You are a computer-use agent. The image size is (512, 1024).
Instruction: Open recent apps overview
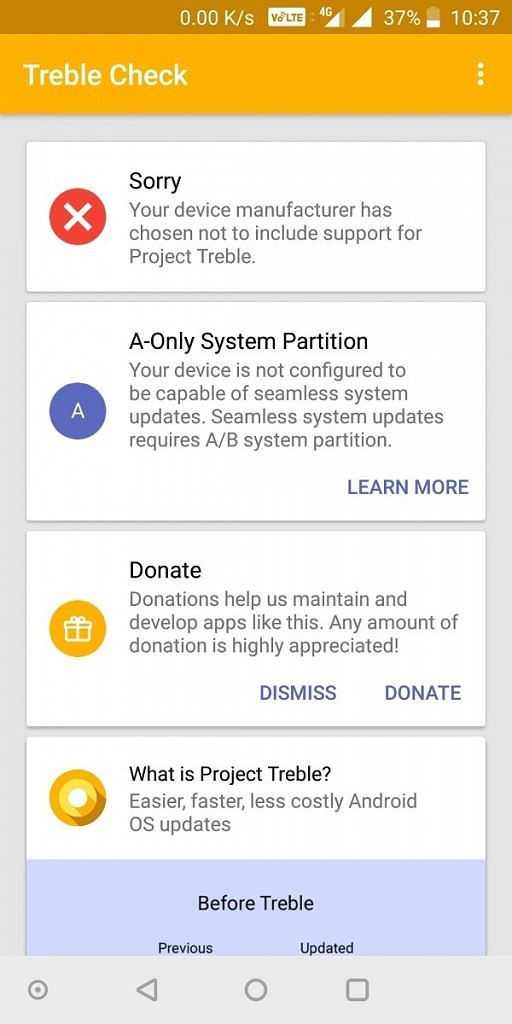357,990
